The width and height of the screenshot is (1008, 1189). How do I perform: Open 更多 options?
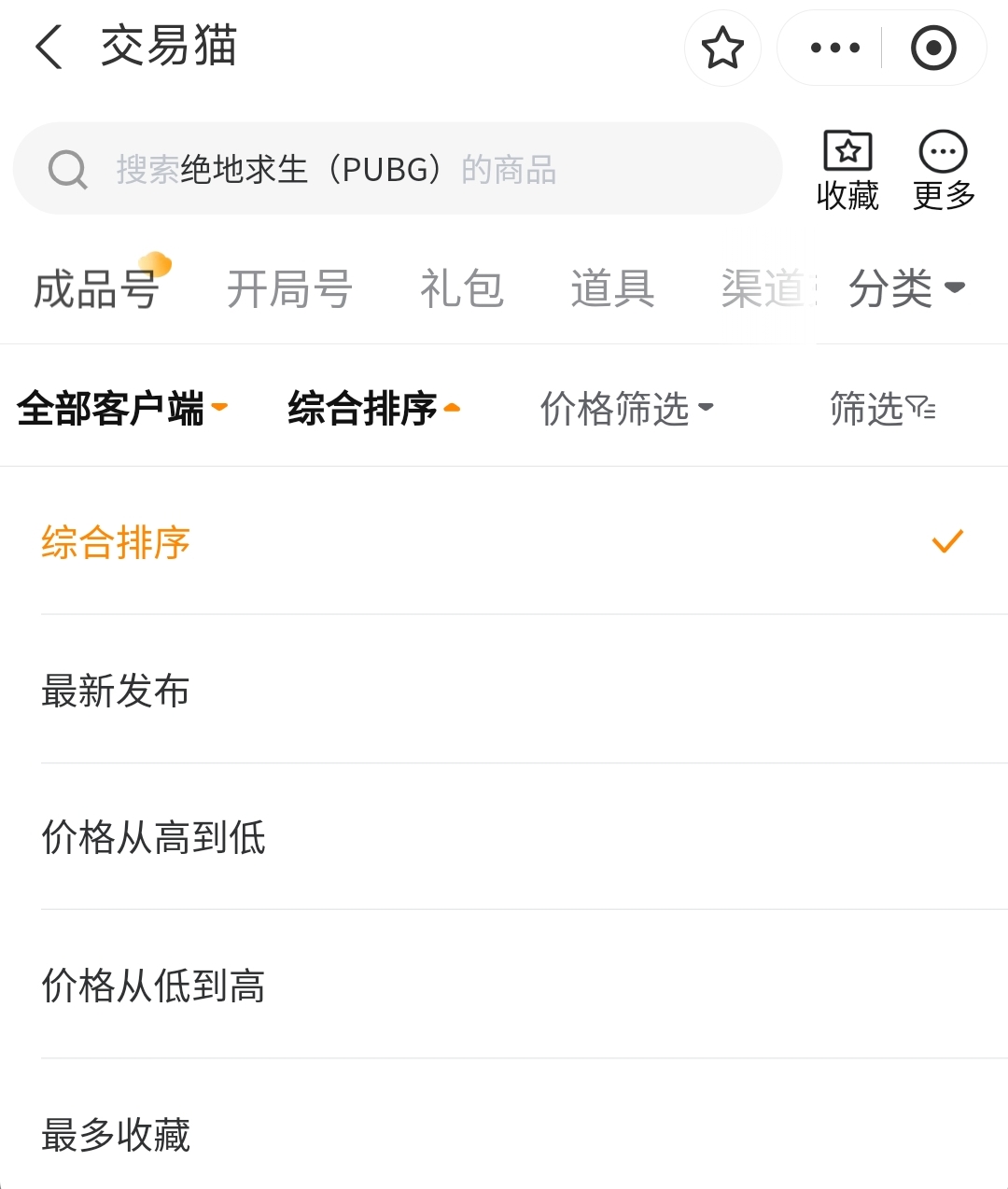(944, 171)
